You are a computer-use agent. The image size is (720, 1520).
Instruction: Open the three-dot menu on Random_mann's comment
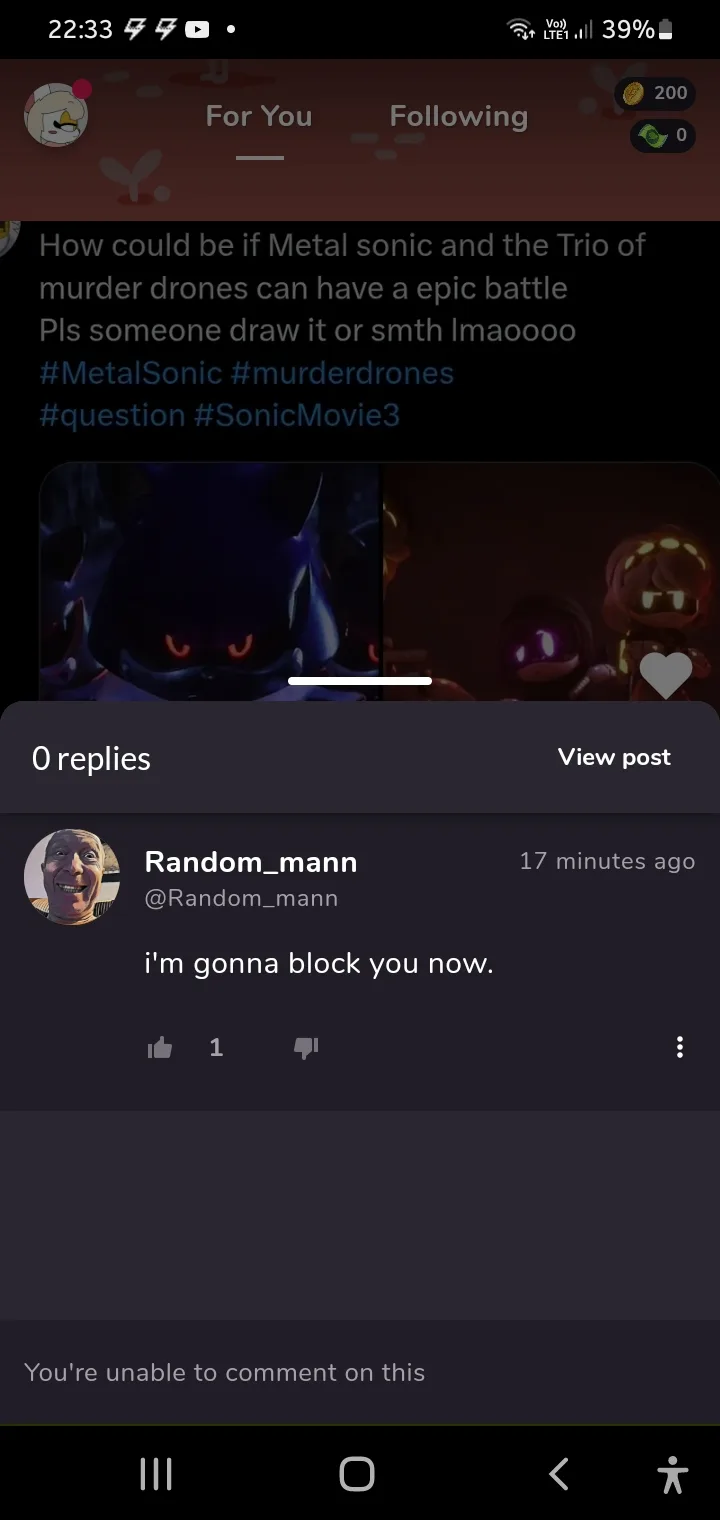pos(680,1047)
